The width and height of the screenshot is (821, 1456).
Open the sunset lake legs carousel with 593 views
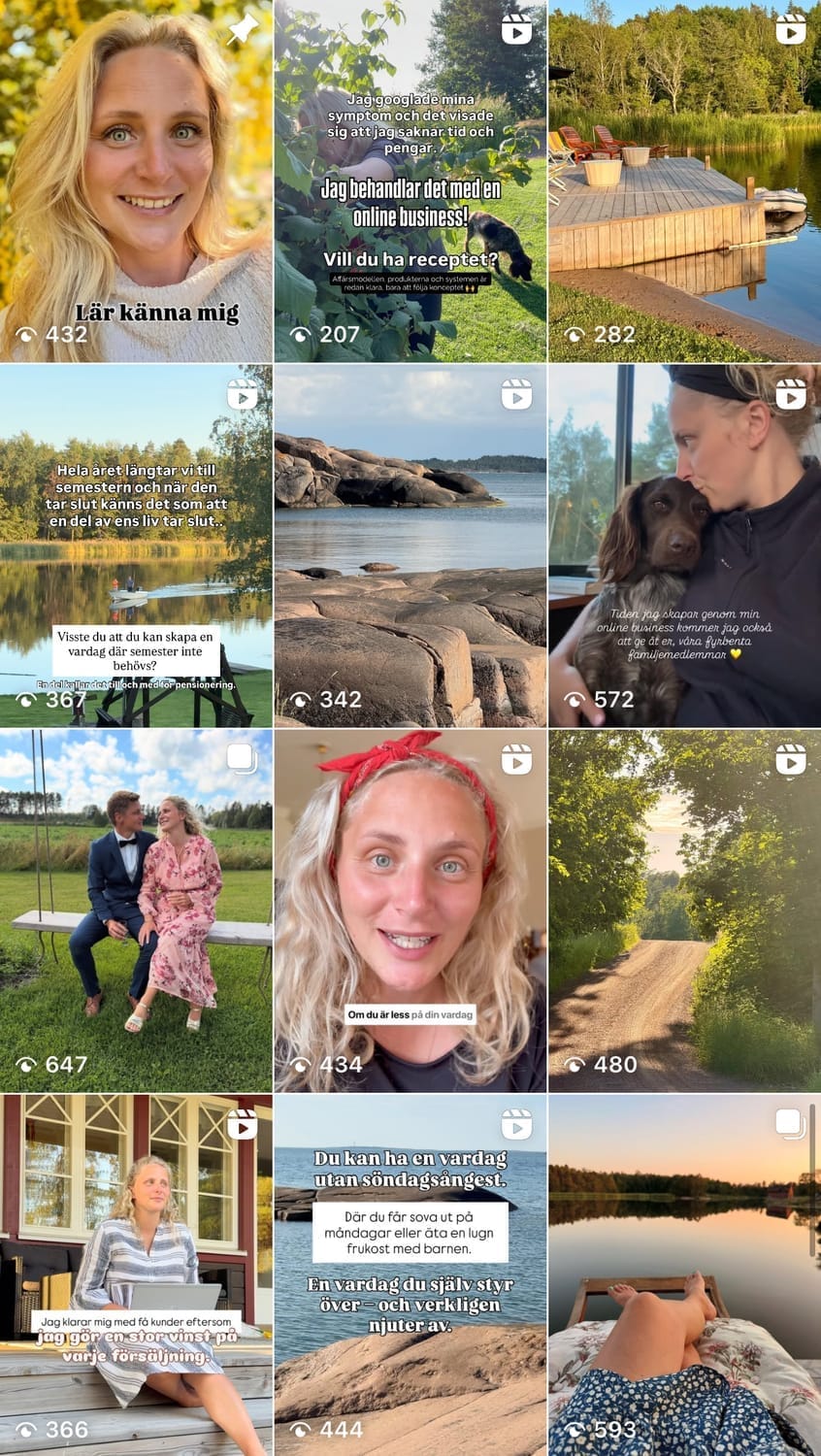pyautogui.click(x=684, y=1275)
